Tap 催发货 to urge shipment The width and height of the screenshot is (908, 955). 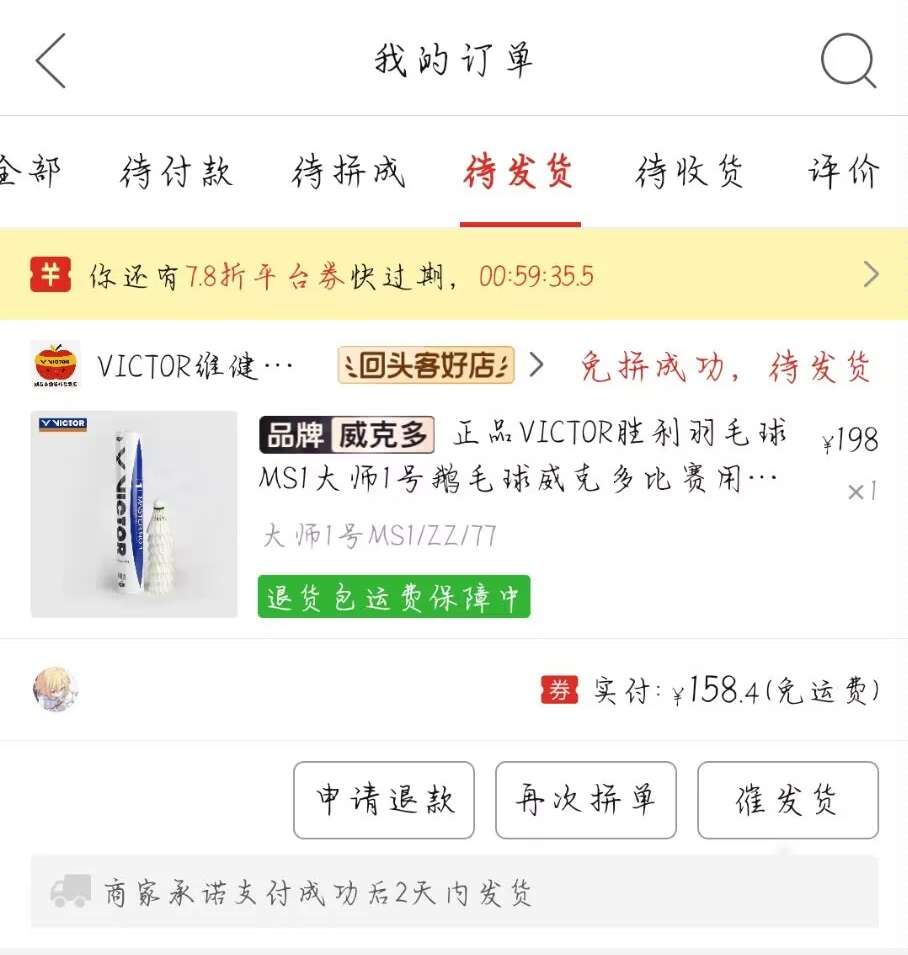coord(787,800)
